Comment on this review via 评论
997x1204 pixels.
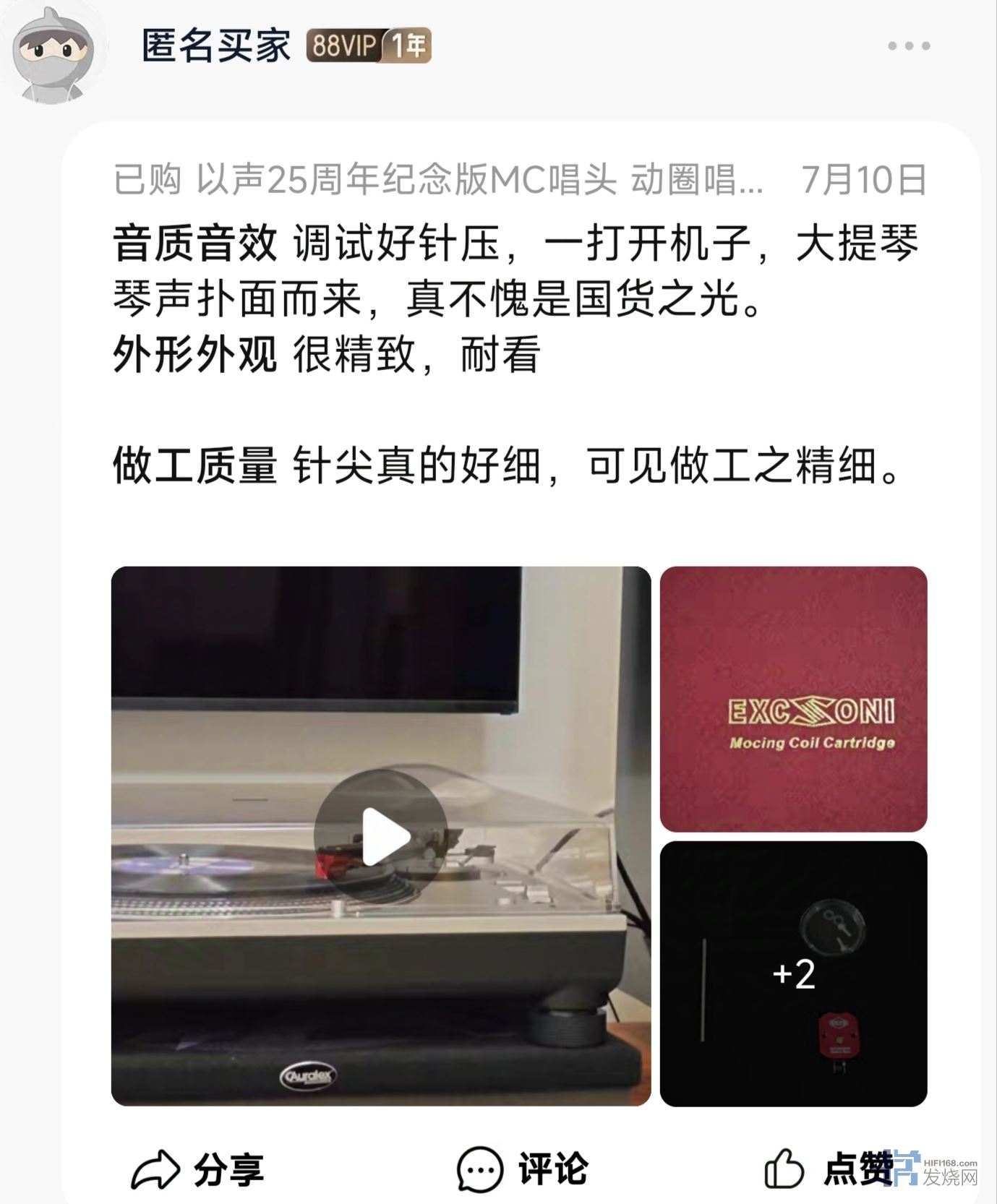[x=523, y=1169]
